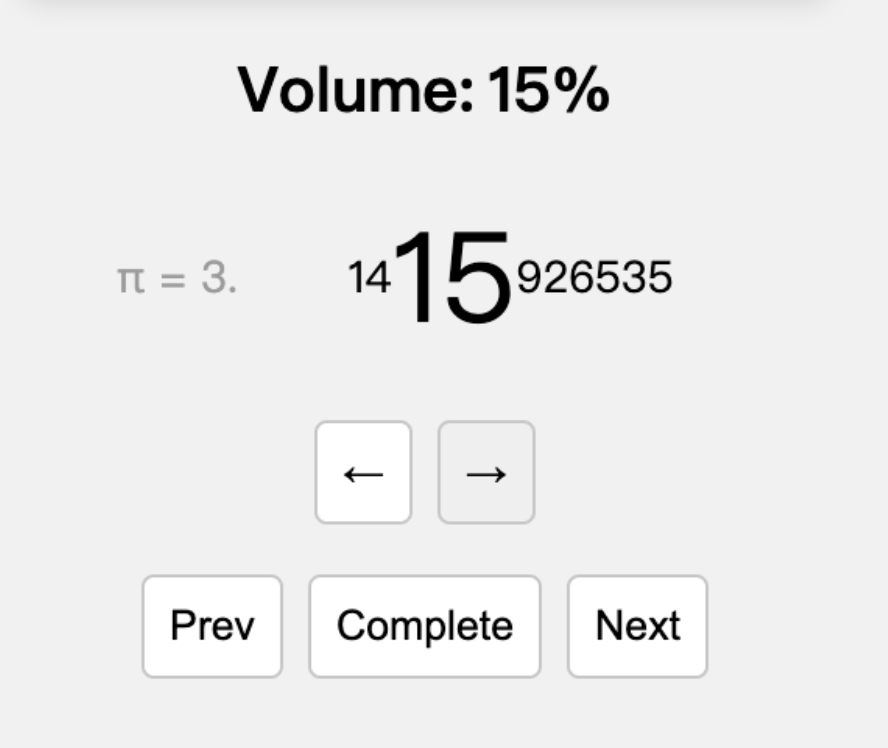Go to Next volume control

pos(637,626)
